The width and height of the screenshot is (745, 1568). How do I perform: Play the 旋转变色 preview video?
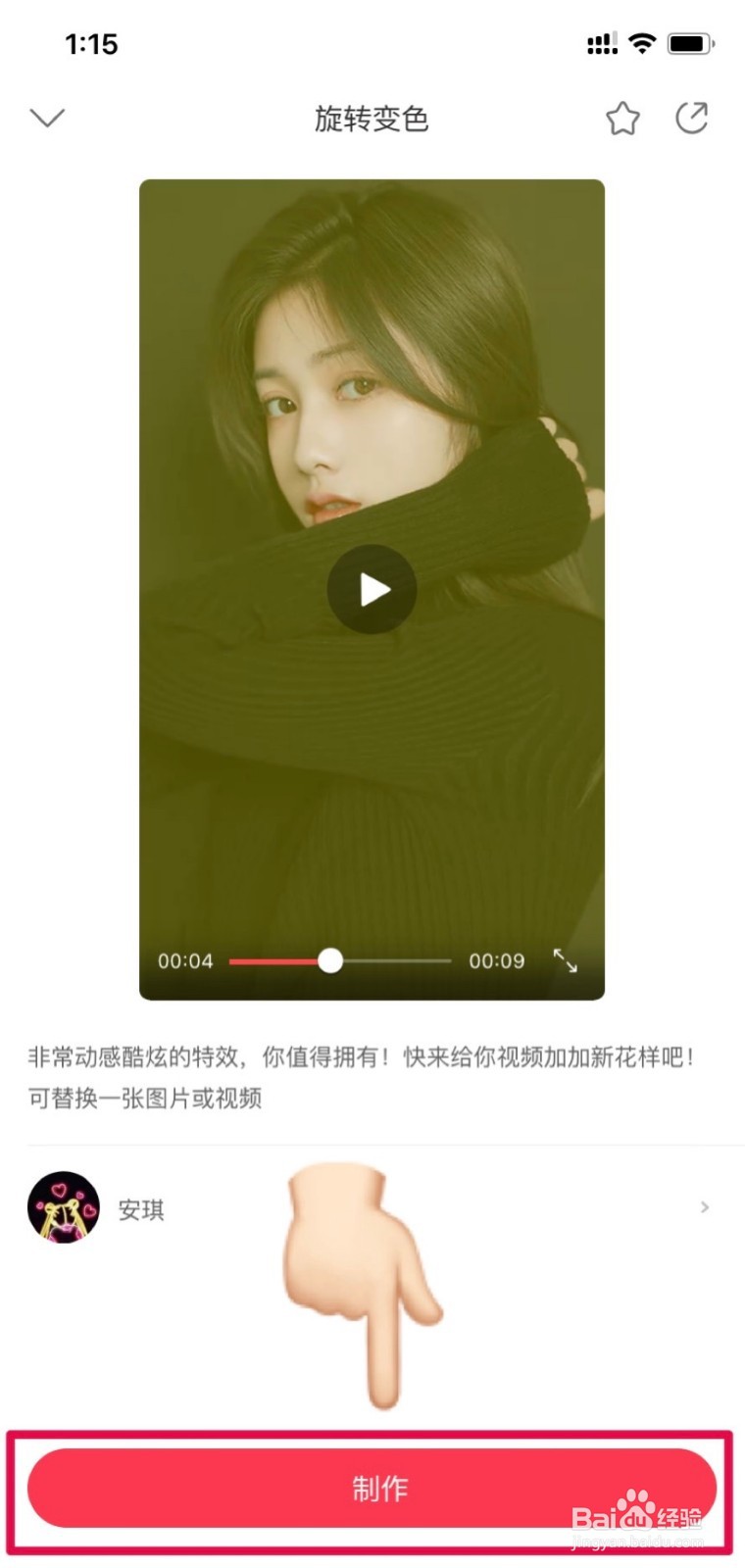(372, 589)
